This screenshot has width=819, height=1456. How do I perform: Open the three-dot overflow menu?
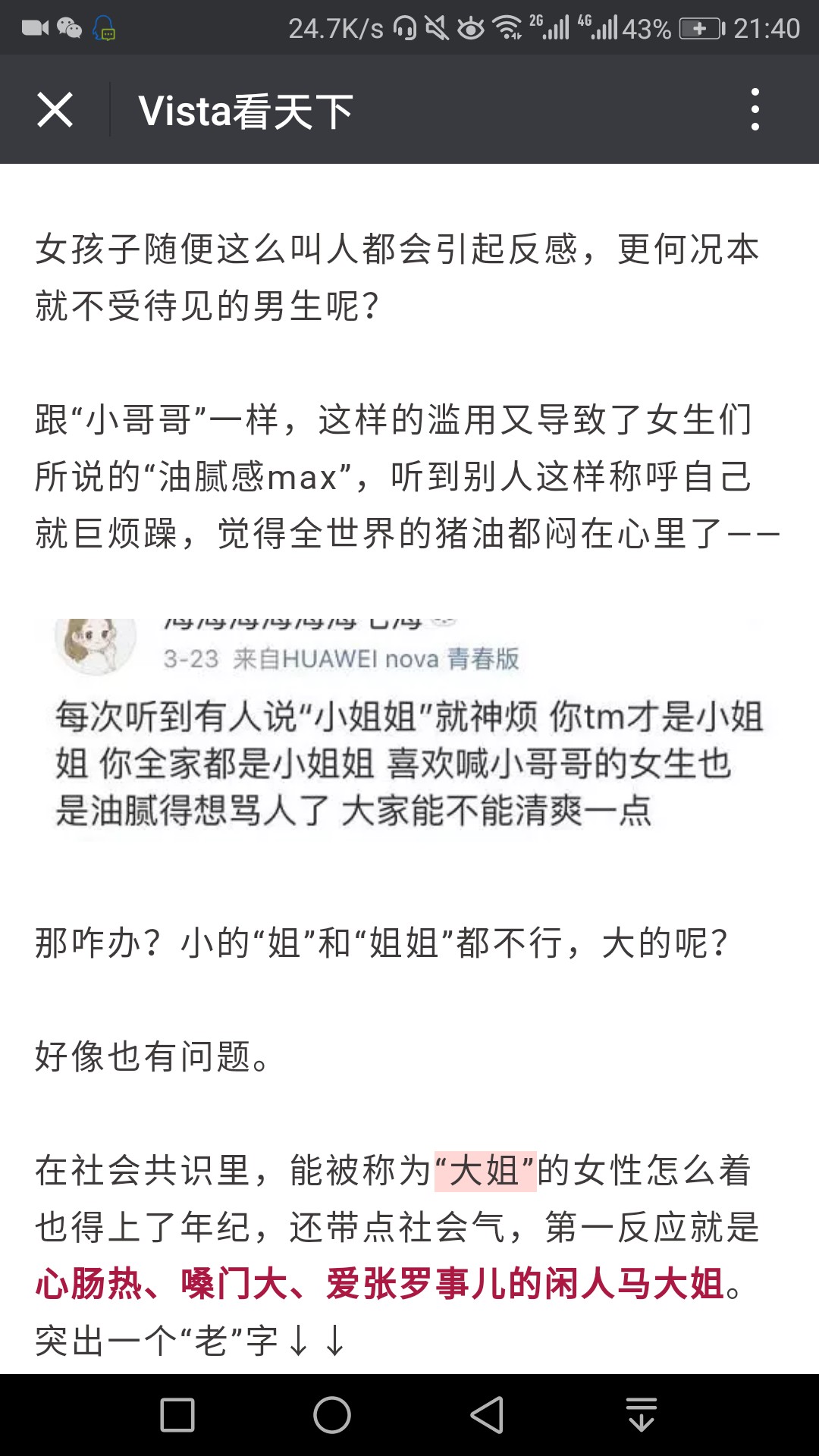pyautogui.click(x=755, y=109)
